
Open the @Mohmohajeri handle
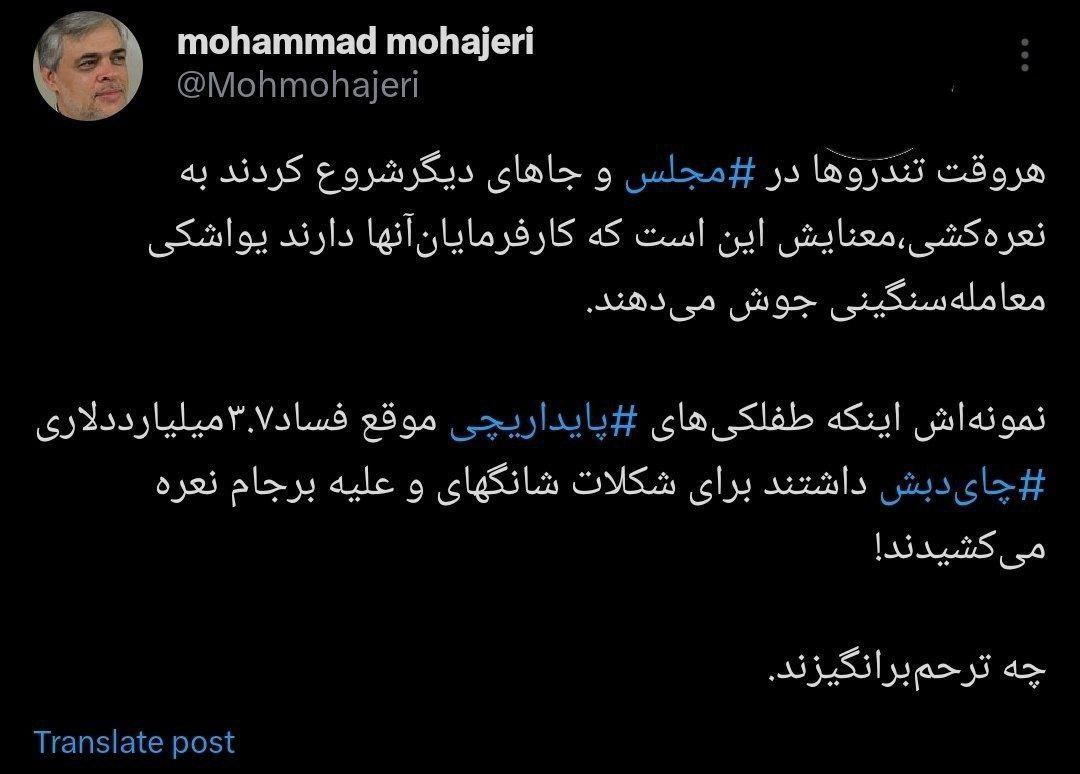click(297, 86)
